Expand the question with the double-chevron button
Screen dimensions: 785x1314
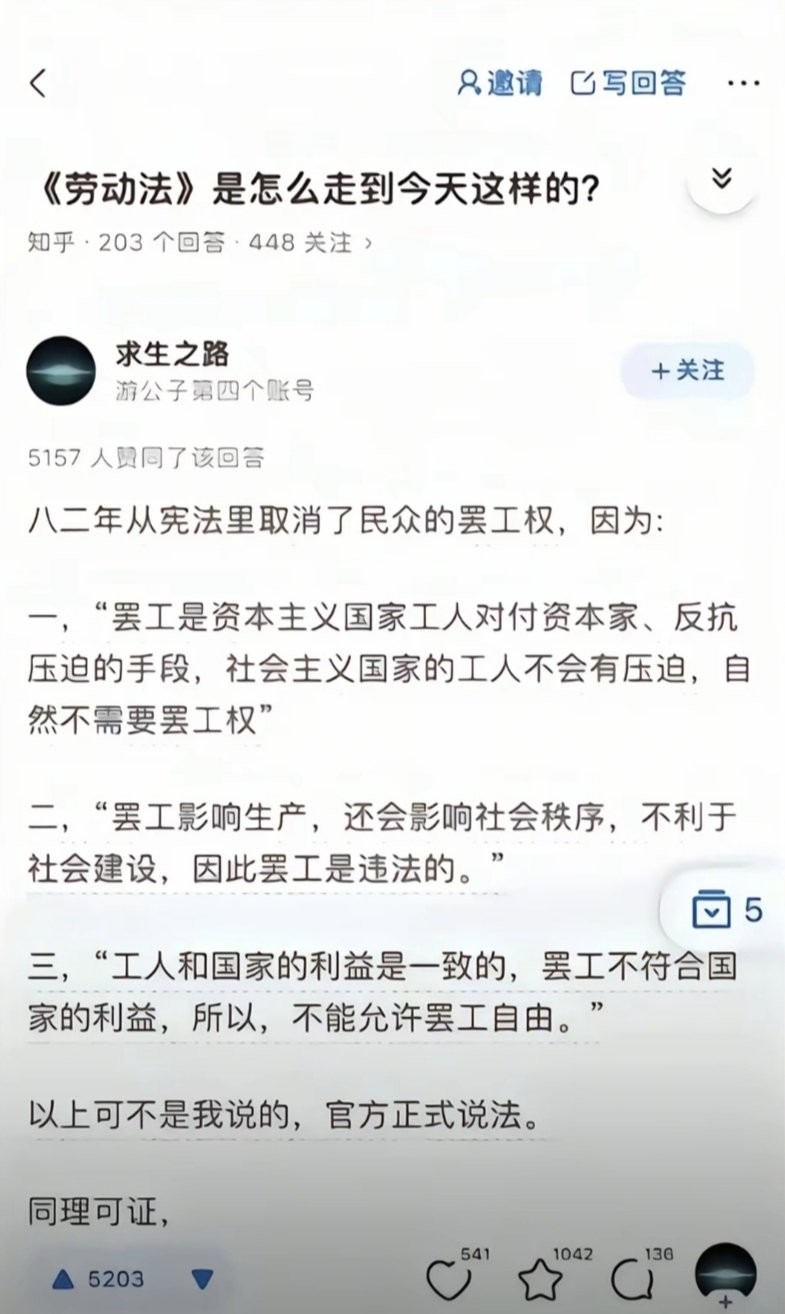722,180
